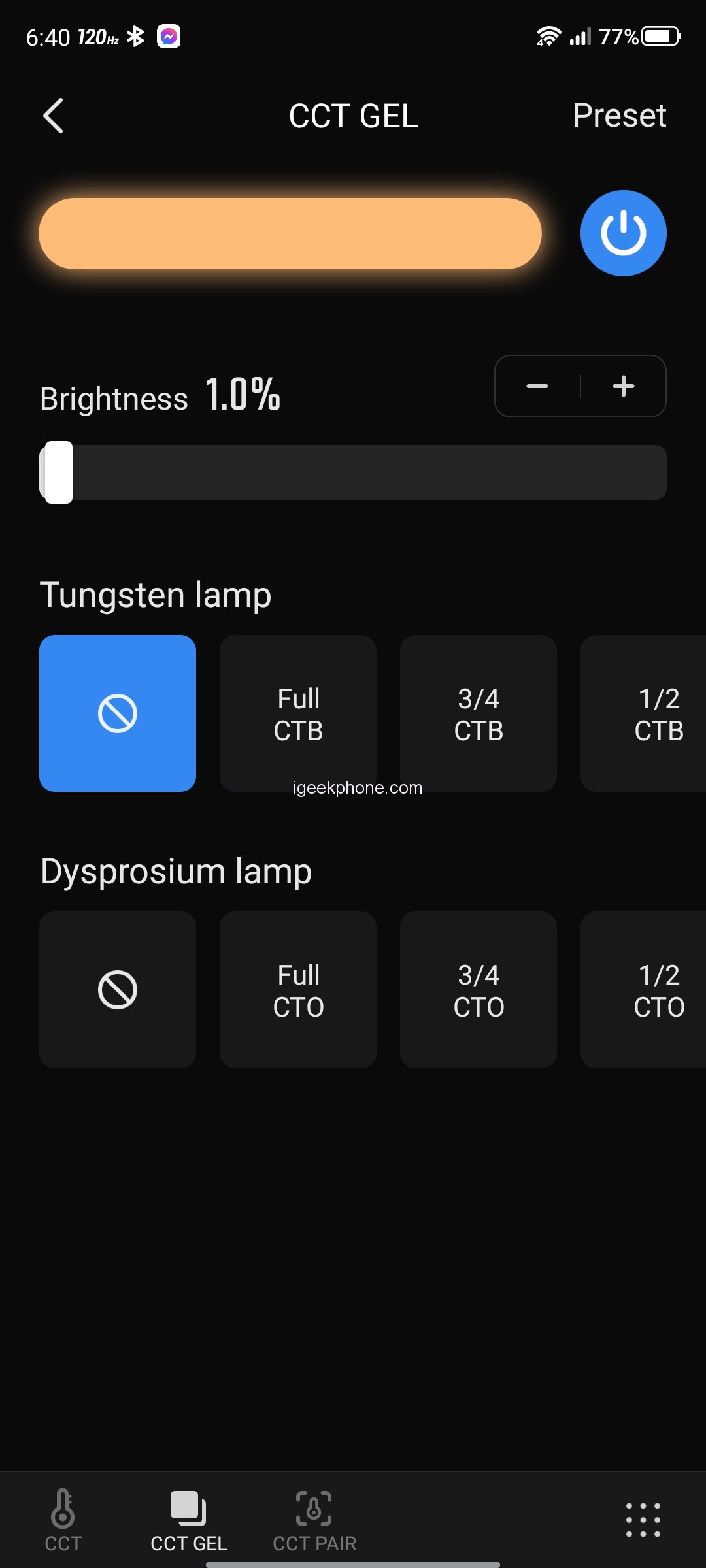Choose the 3/4 CTB gel
Image resolution: width=706 pixels, height=1568 pixels.
[x=479, y=713]
